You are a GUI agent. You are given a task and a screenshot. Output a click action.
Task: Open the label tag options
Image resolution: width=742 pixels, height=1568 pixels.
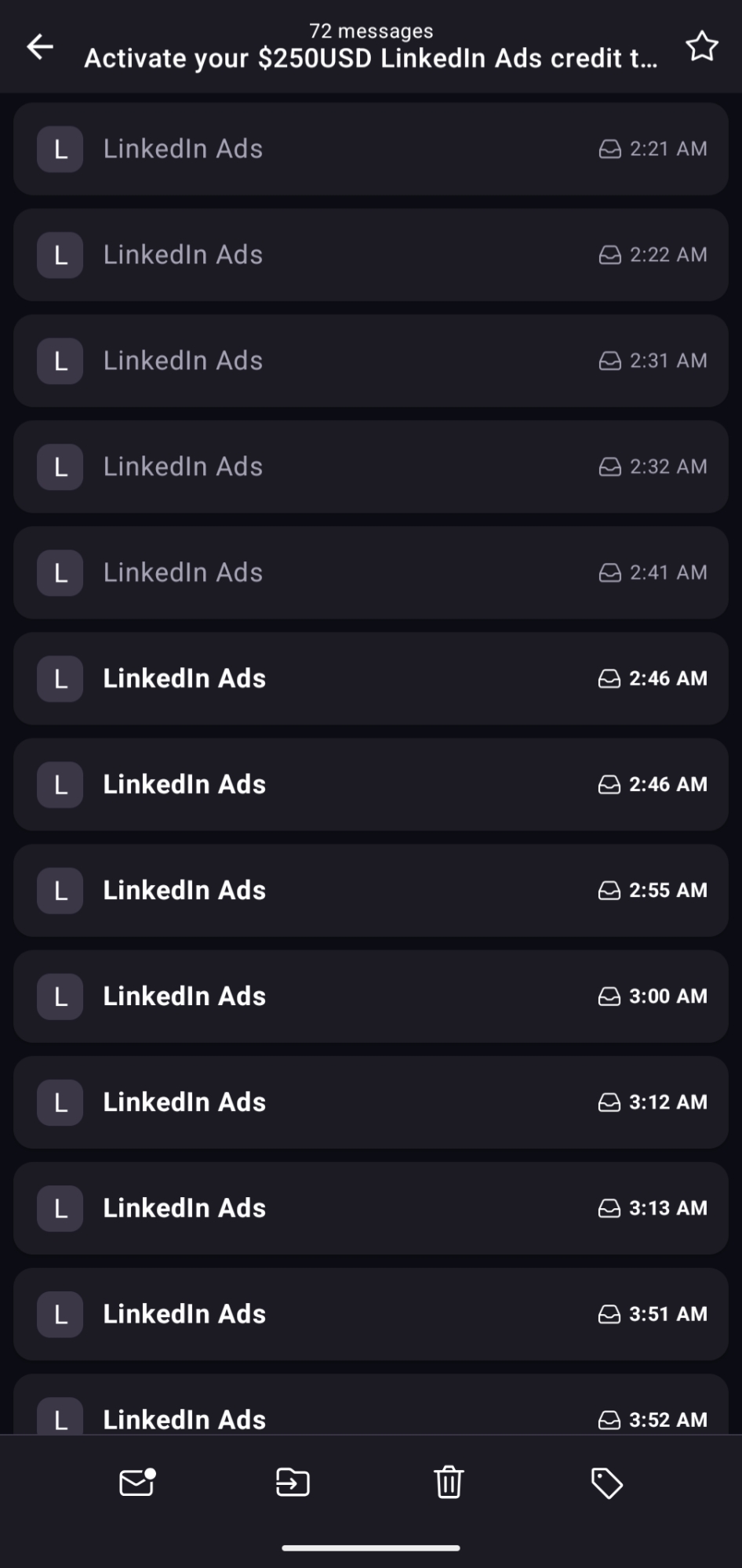(606, 1483)
